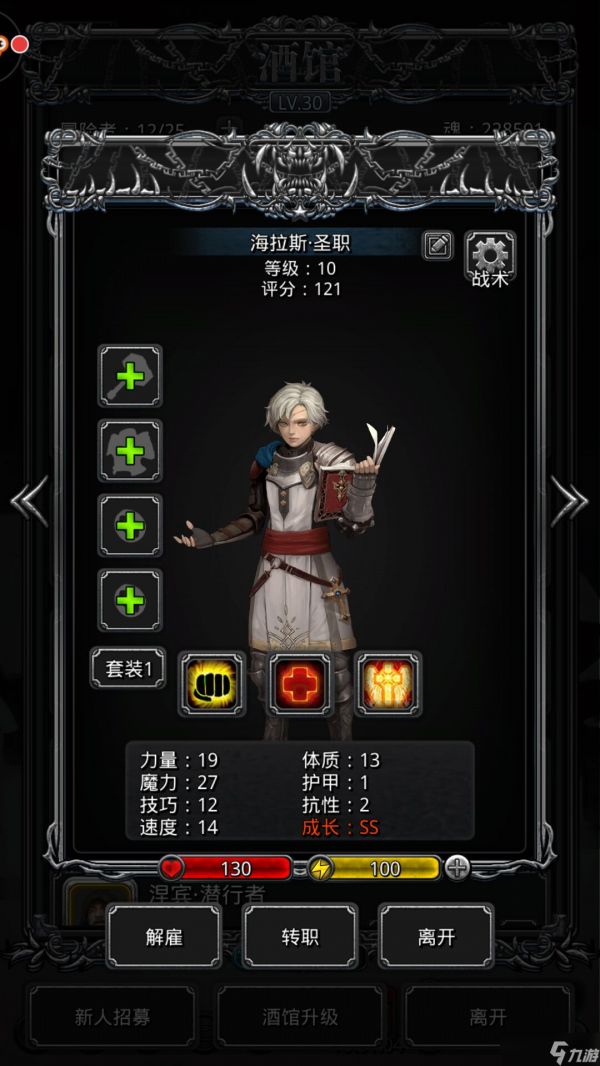Add armor in the second equipment slot
This screenshot has height=1066, width=600.
pos(130,451)
